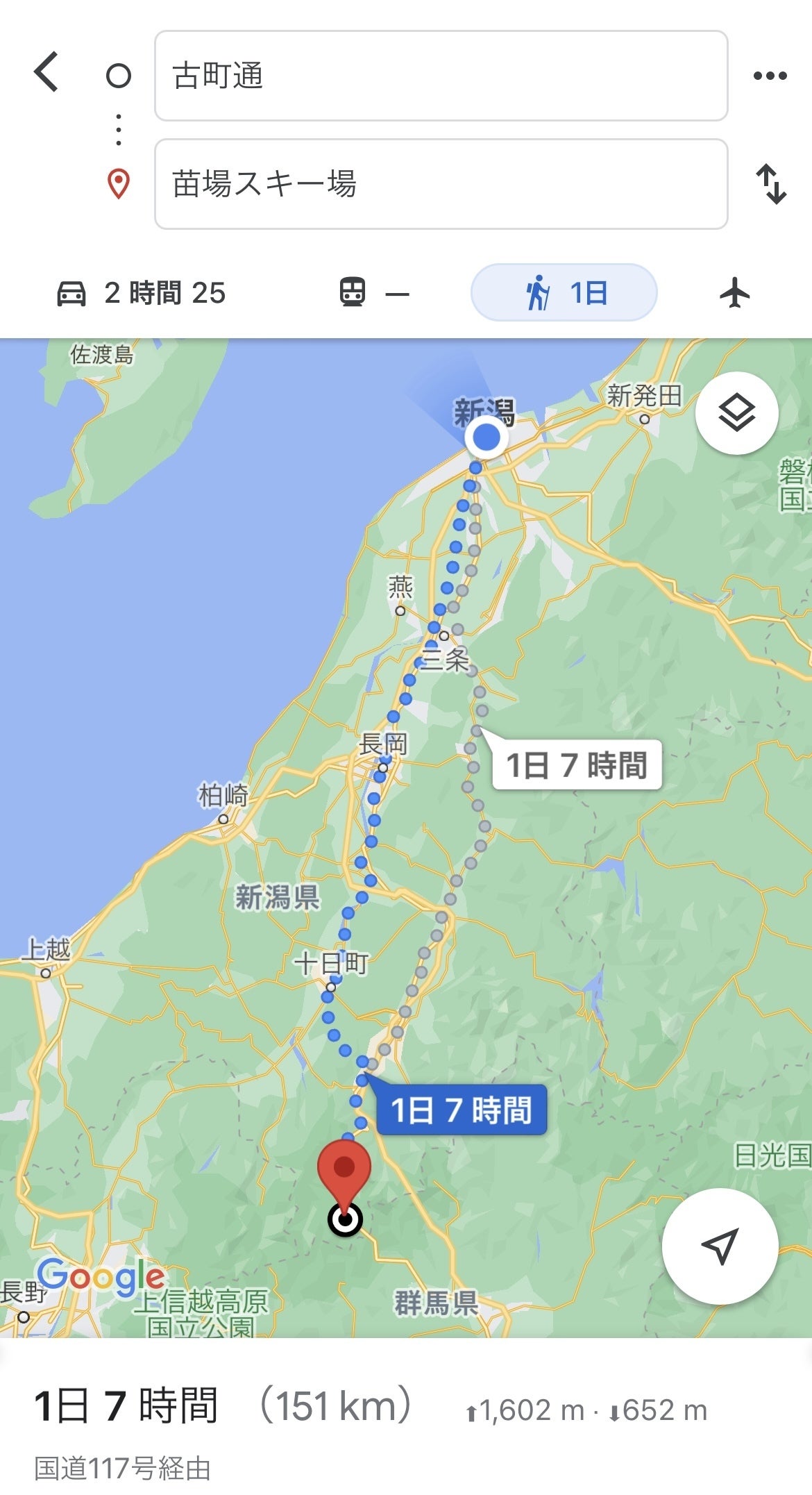Select the walking tab showing 1日
This screenshot has height=1495, width=812.
point(564,293)
